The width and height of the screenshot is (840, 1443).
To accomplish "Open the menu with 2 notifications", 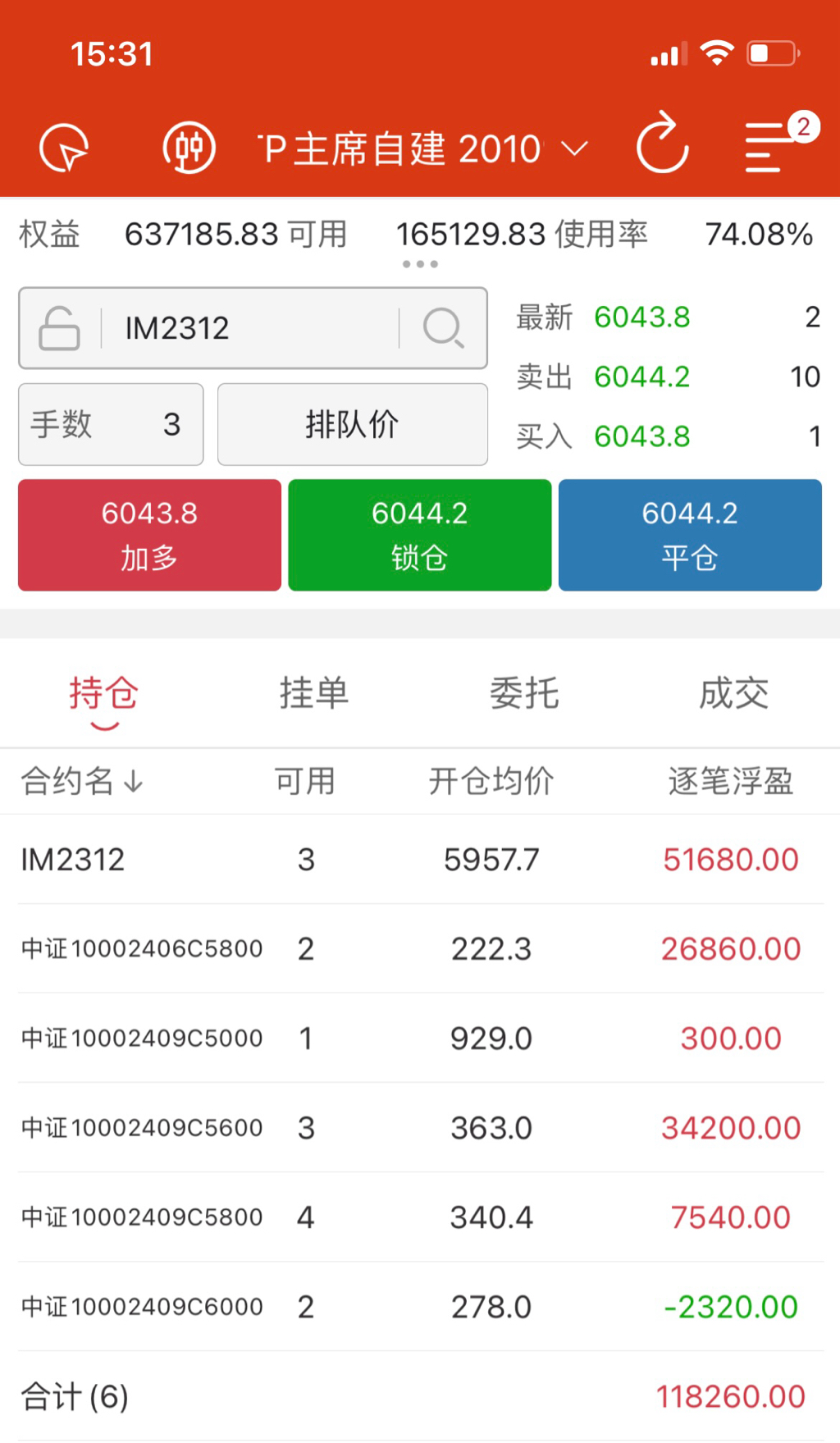I will [769, 145].
